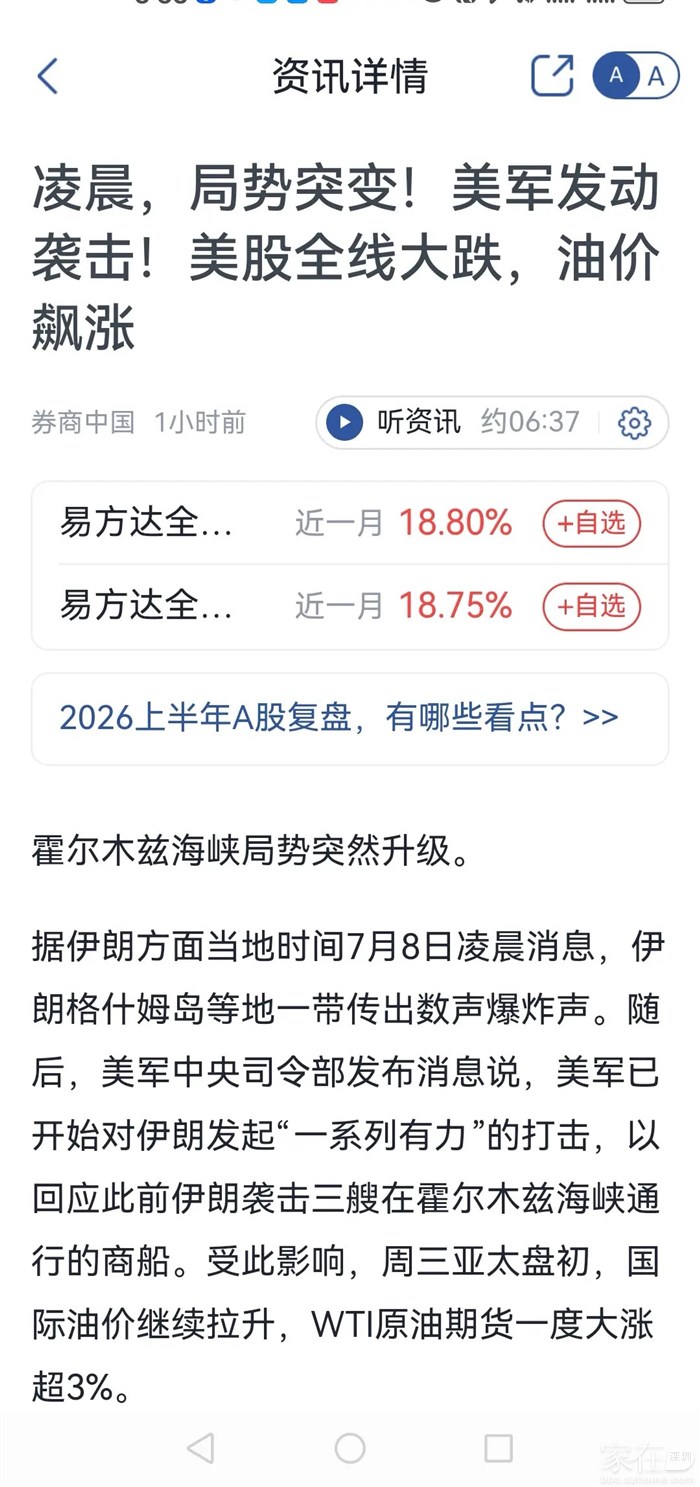The width and height of the screenshot is (700, 1487).
Task: Play the 听资讯 audio reading
Action: click(x=344, y=422)
